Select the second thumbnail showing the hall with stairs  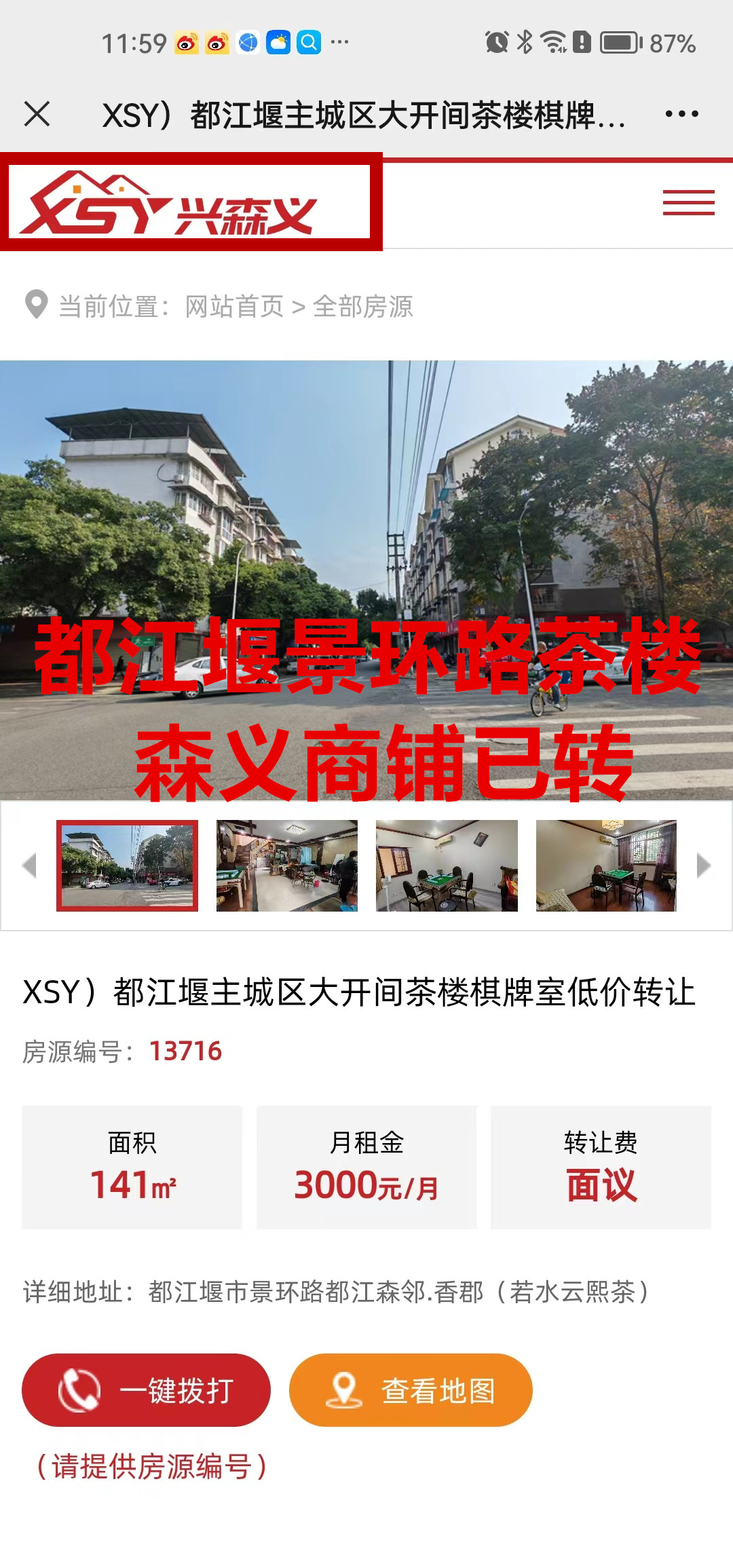click(x=286, y=865)
